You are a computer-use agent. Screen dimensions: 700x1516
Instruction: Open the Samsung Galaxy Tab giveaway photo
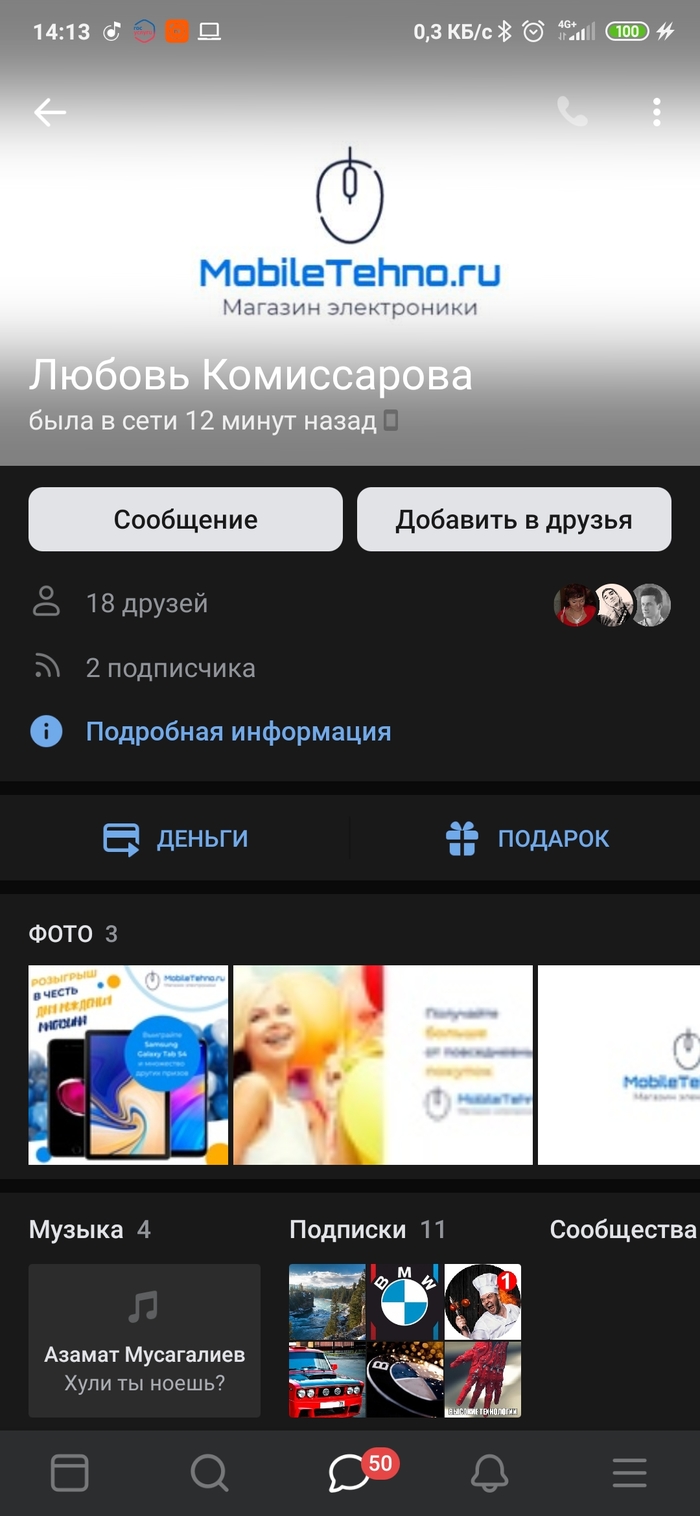128,1064
